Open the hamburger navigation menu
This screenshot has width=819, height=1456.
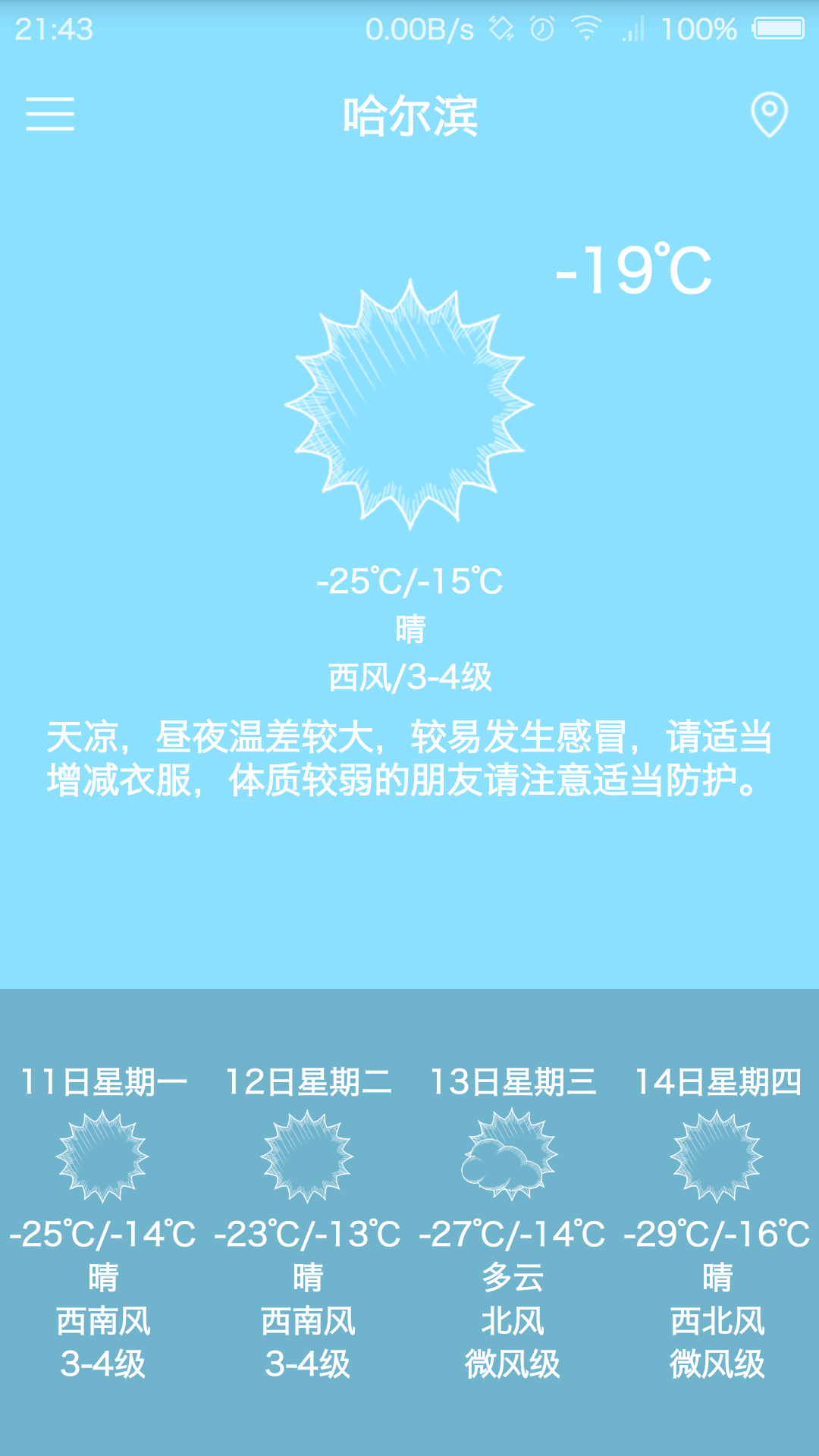50,115
